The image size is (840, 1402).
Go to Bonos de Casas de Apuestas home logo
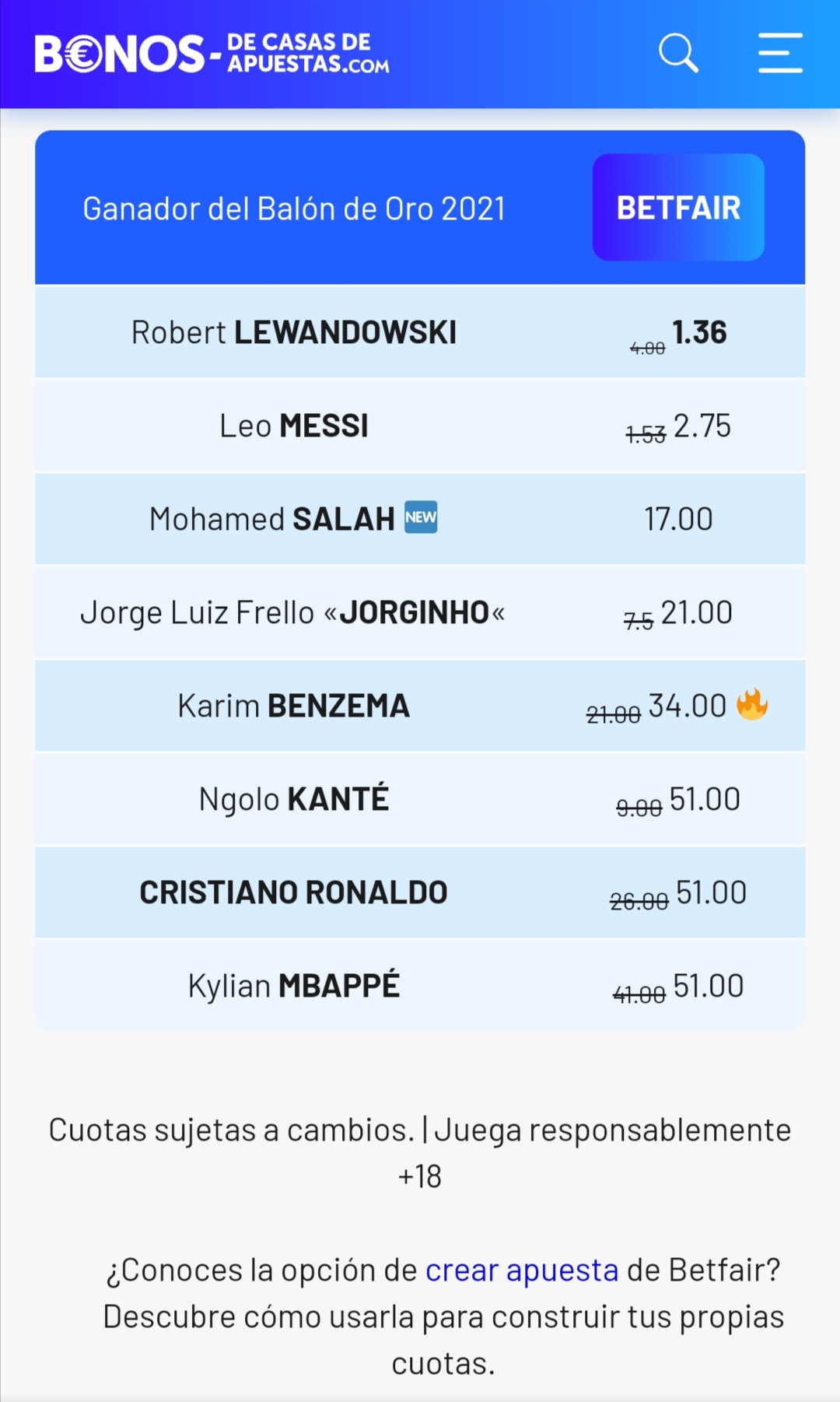(x=212, y=53)
